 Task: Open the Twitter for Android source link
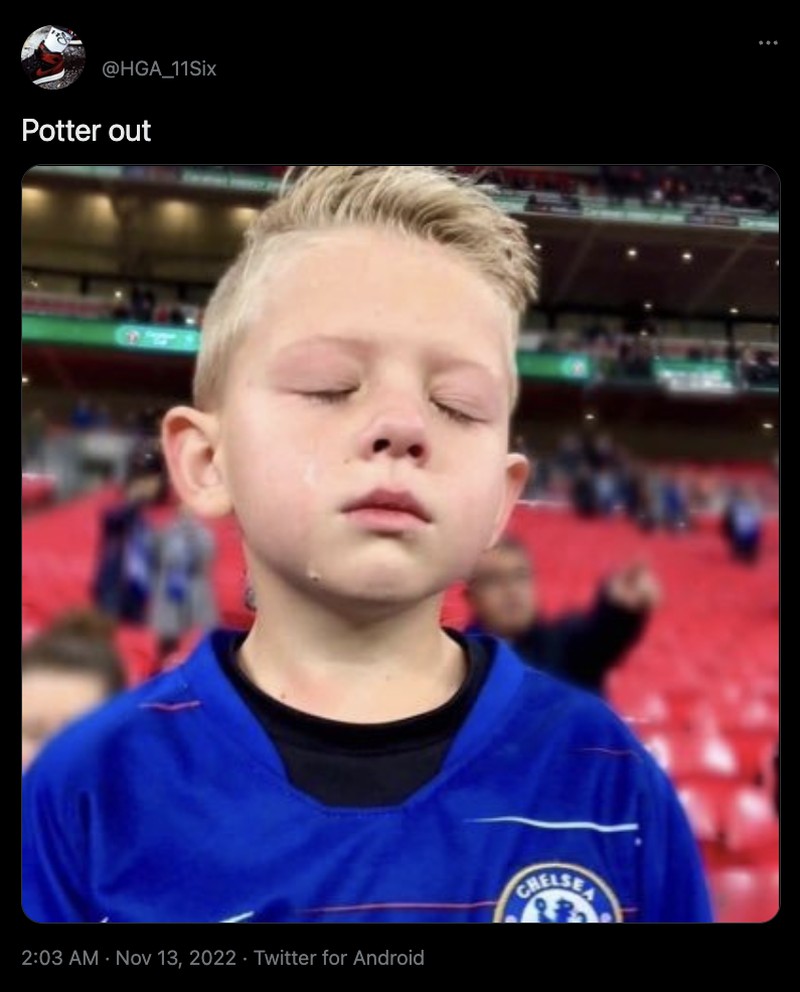[x=339, y=958]
